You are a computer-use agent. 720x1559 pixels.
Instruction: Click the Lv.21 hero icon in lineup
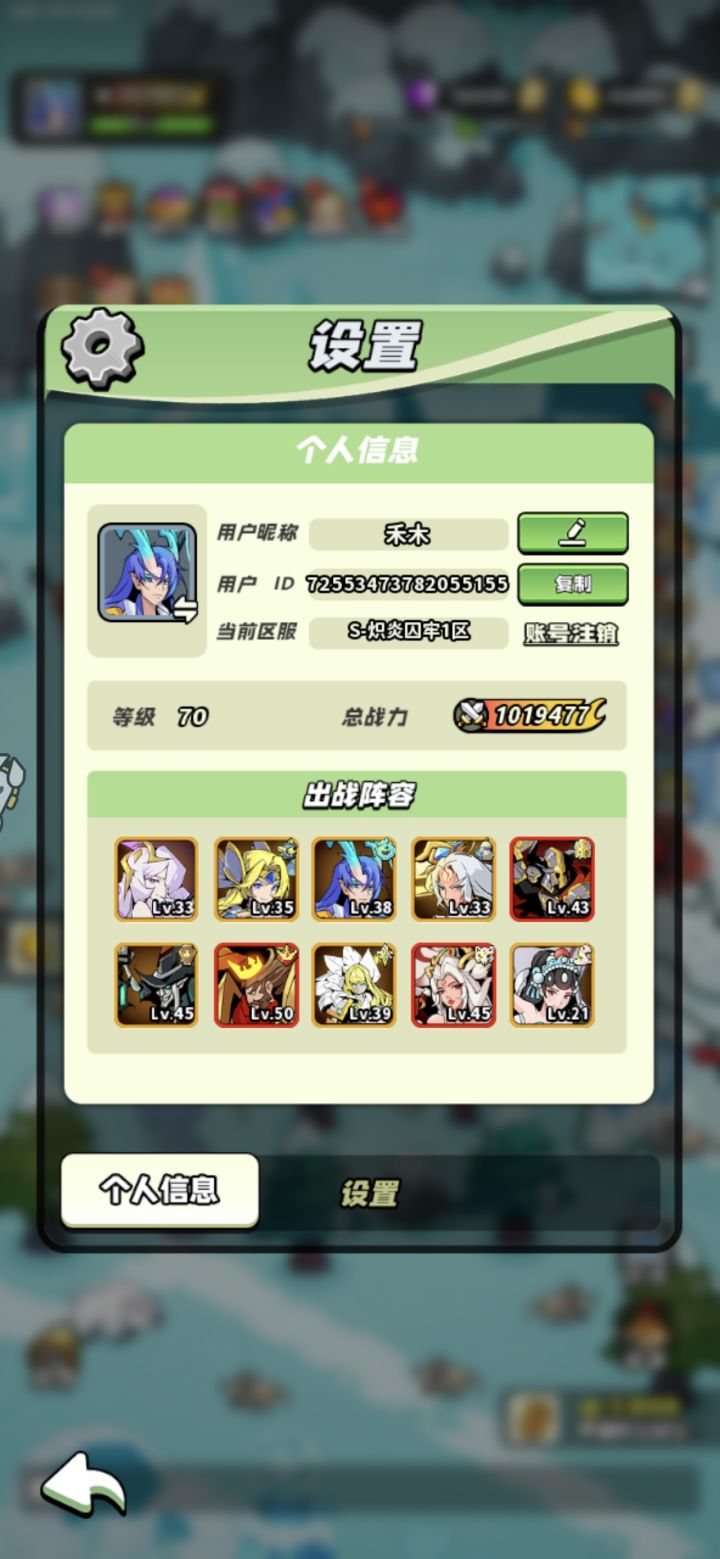[x=555, y=984]
